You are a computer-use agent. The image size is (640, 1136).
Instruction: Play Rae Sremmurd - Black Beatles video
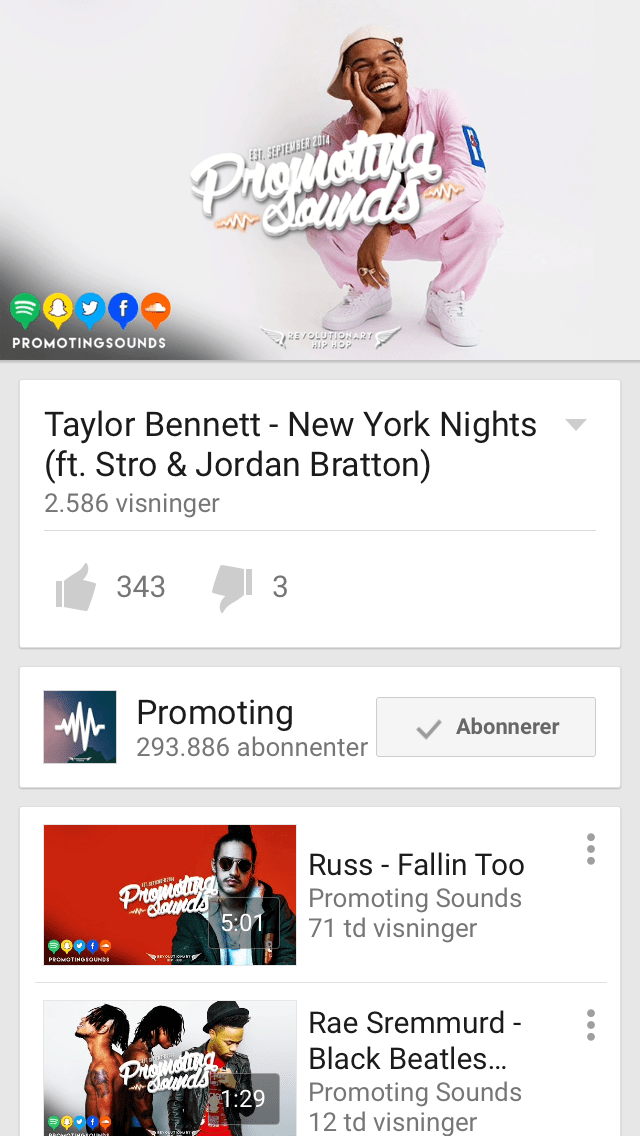tap(170, 1068)
